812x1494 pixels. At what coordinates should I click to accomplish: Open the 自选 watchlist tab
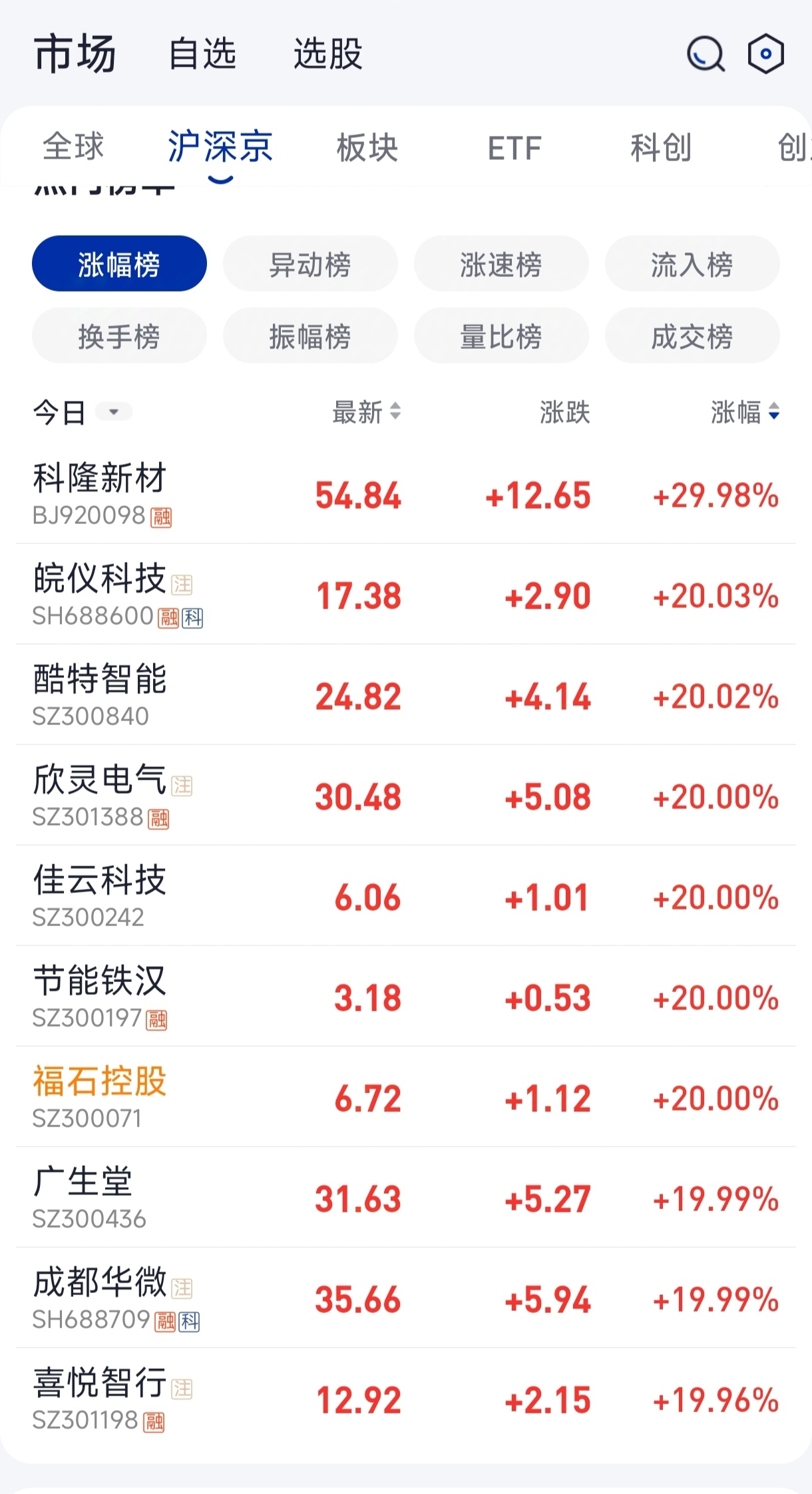tap(202, 55)
